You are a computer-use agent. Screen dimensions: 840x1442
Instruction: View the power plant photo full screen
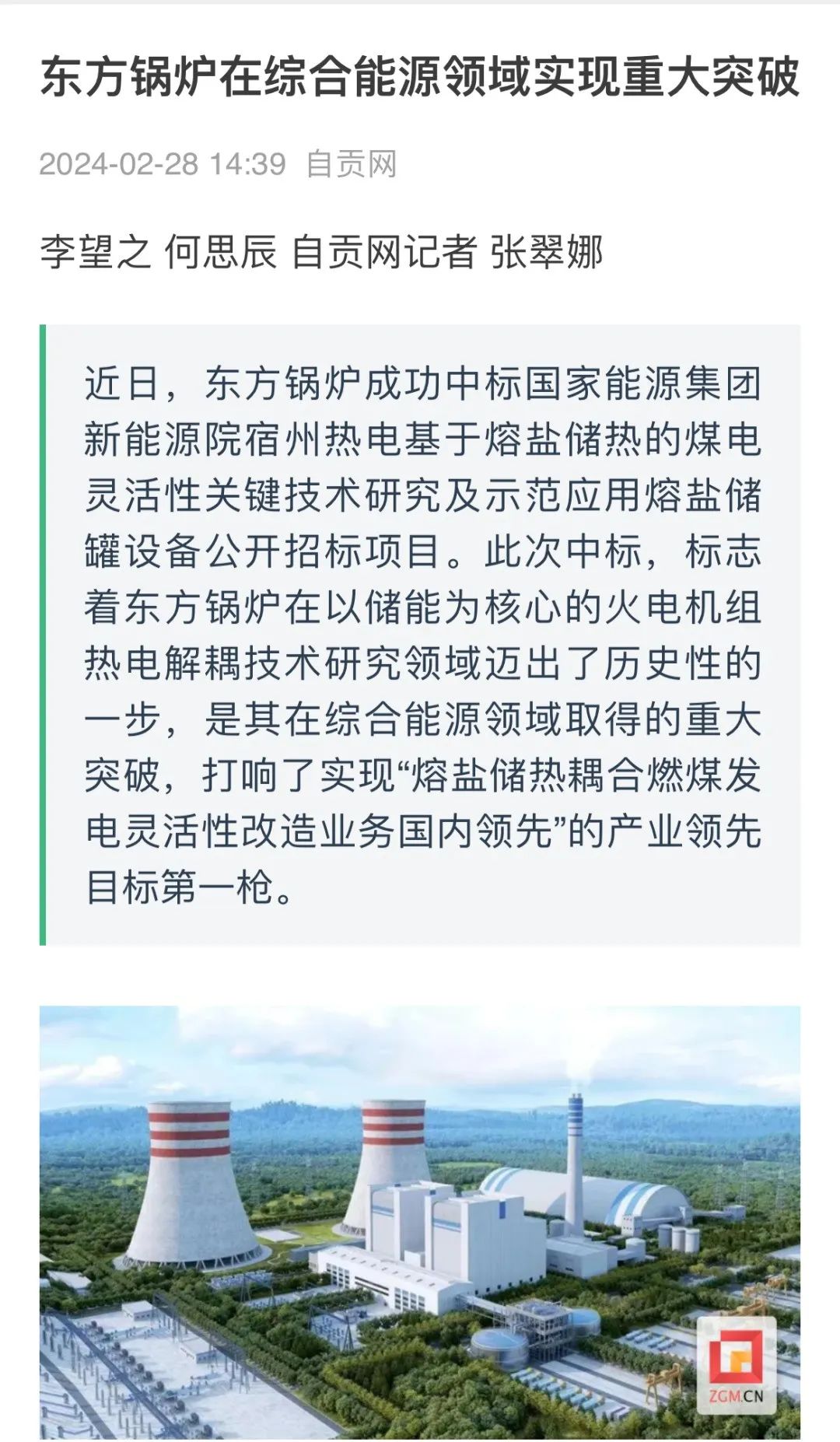(420, 1221)
